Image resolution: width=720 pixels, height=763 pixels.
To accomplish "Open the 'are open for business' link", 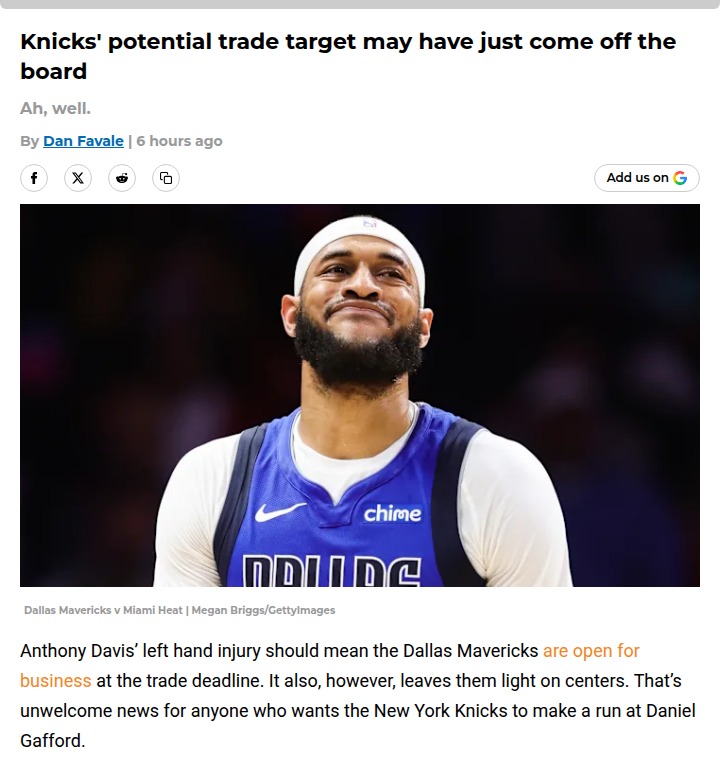I will 590,651.
